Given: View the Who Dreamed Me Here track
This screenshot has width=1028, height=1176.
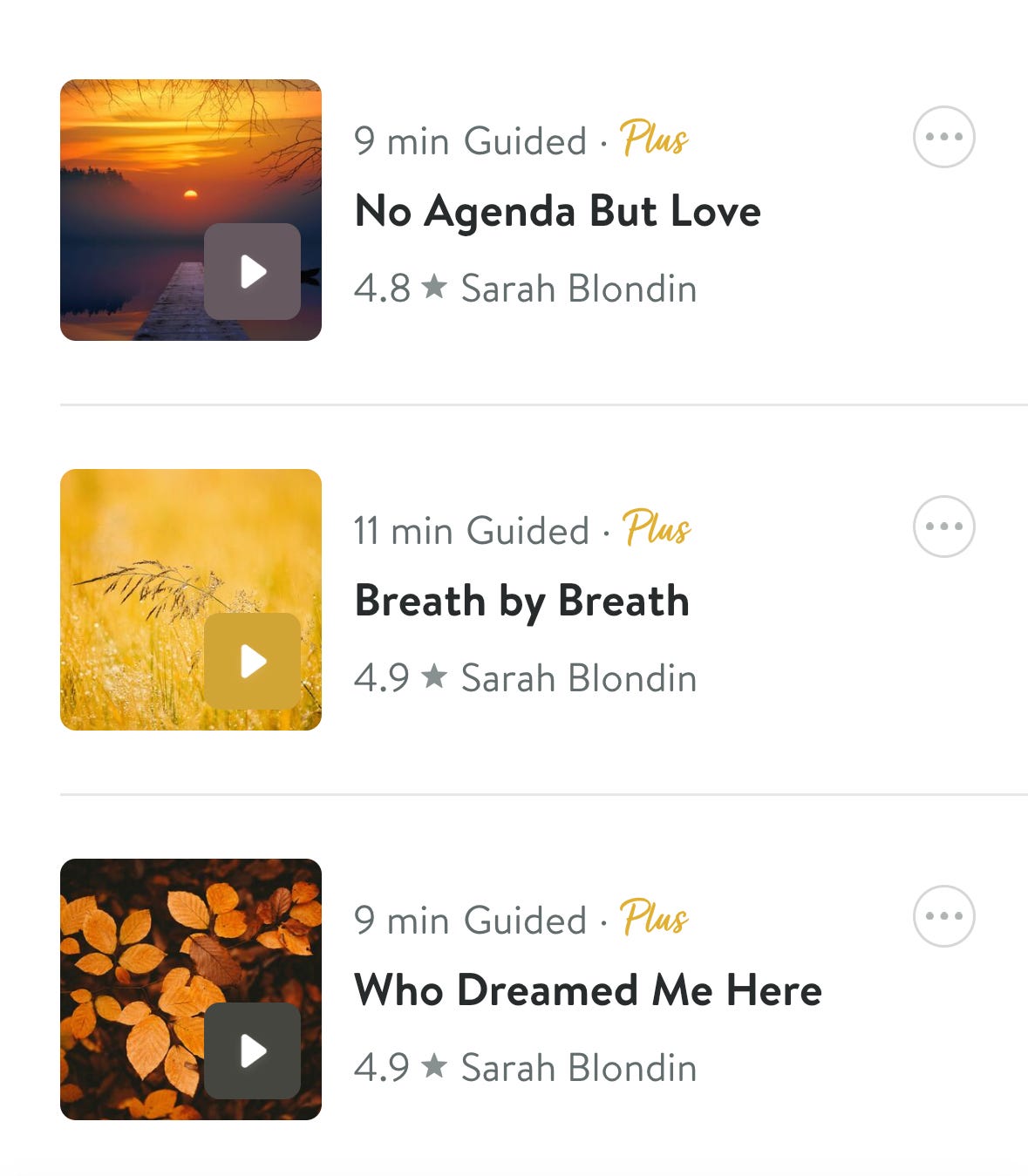Looking at the screenshot, I should coord(588,991).
